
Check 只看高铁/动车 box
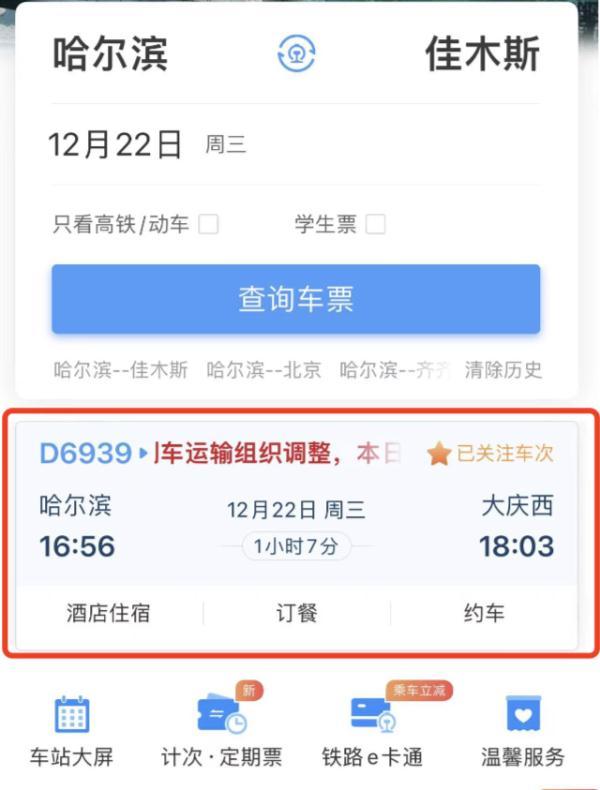click(208, 224)
